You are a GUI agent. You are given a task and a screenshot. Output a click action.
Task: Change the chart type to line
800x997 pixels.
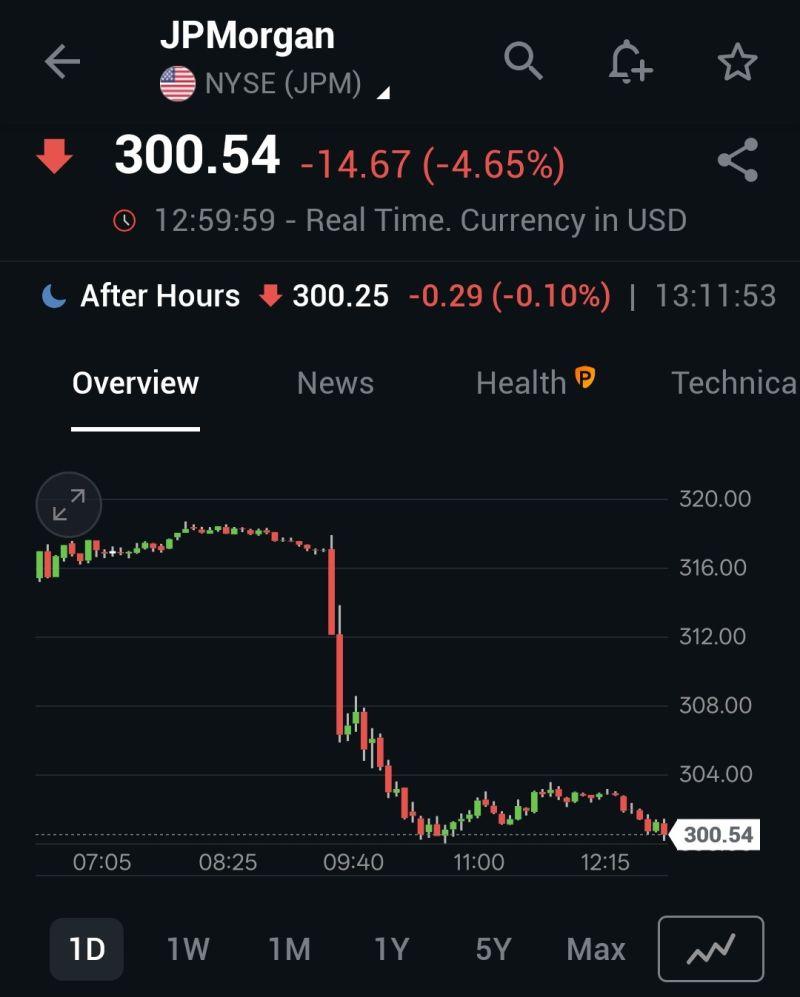point(711,949)
